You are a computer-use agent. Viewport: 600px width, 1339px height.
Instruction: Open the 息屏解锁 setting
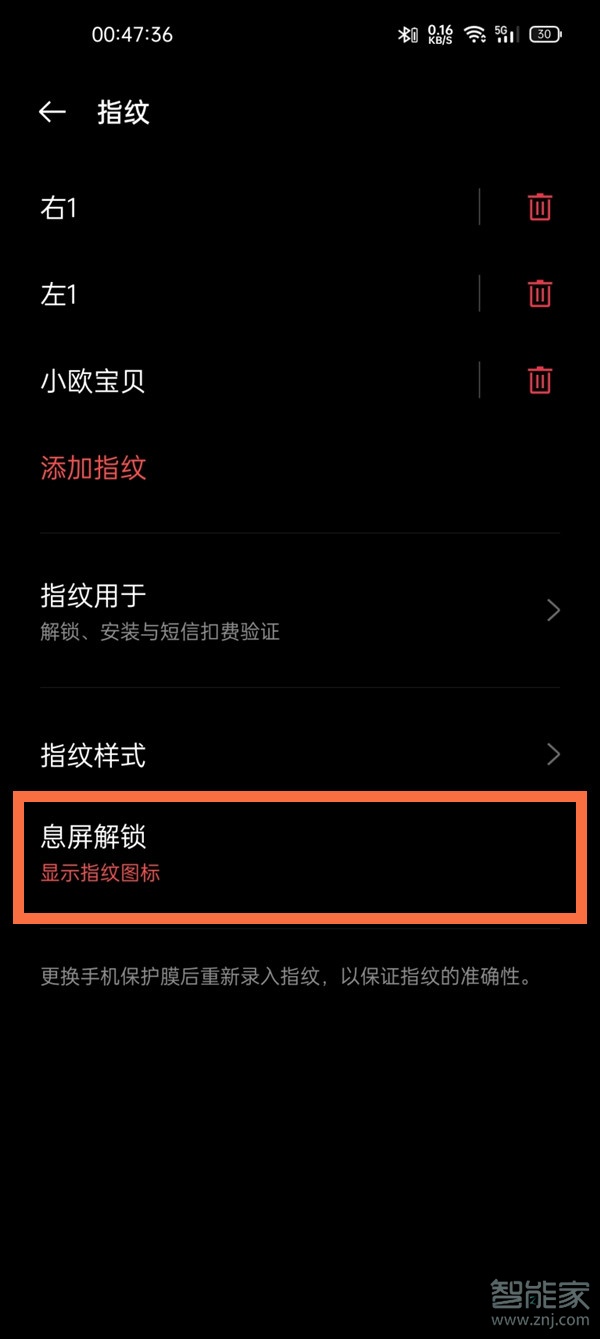300,853
